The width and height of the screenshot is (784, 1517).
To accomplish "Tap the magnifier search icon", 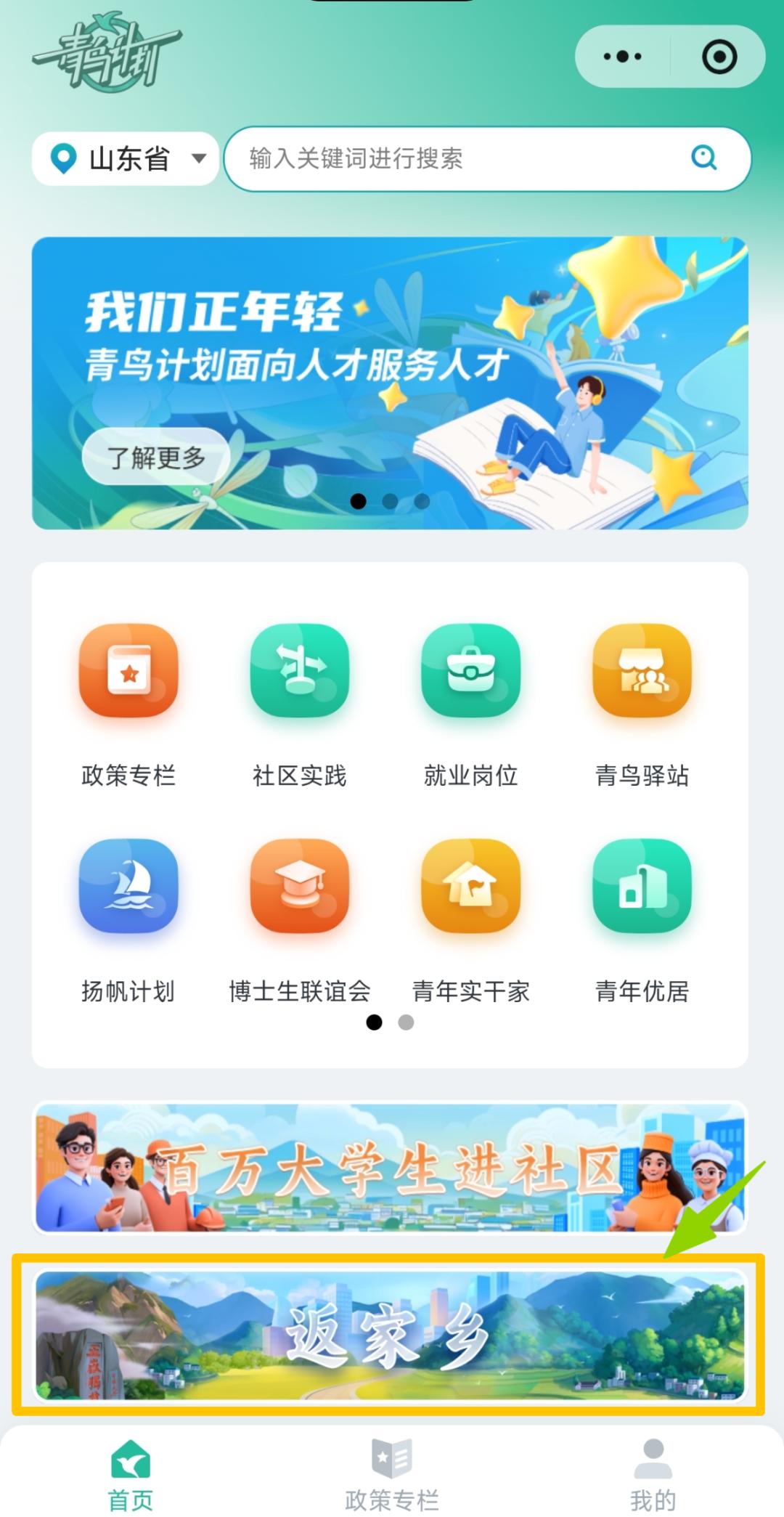I will [x=703, y=157].
